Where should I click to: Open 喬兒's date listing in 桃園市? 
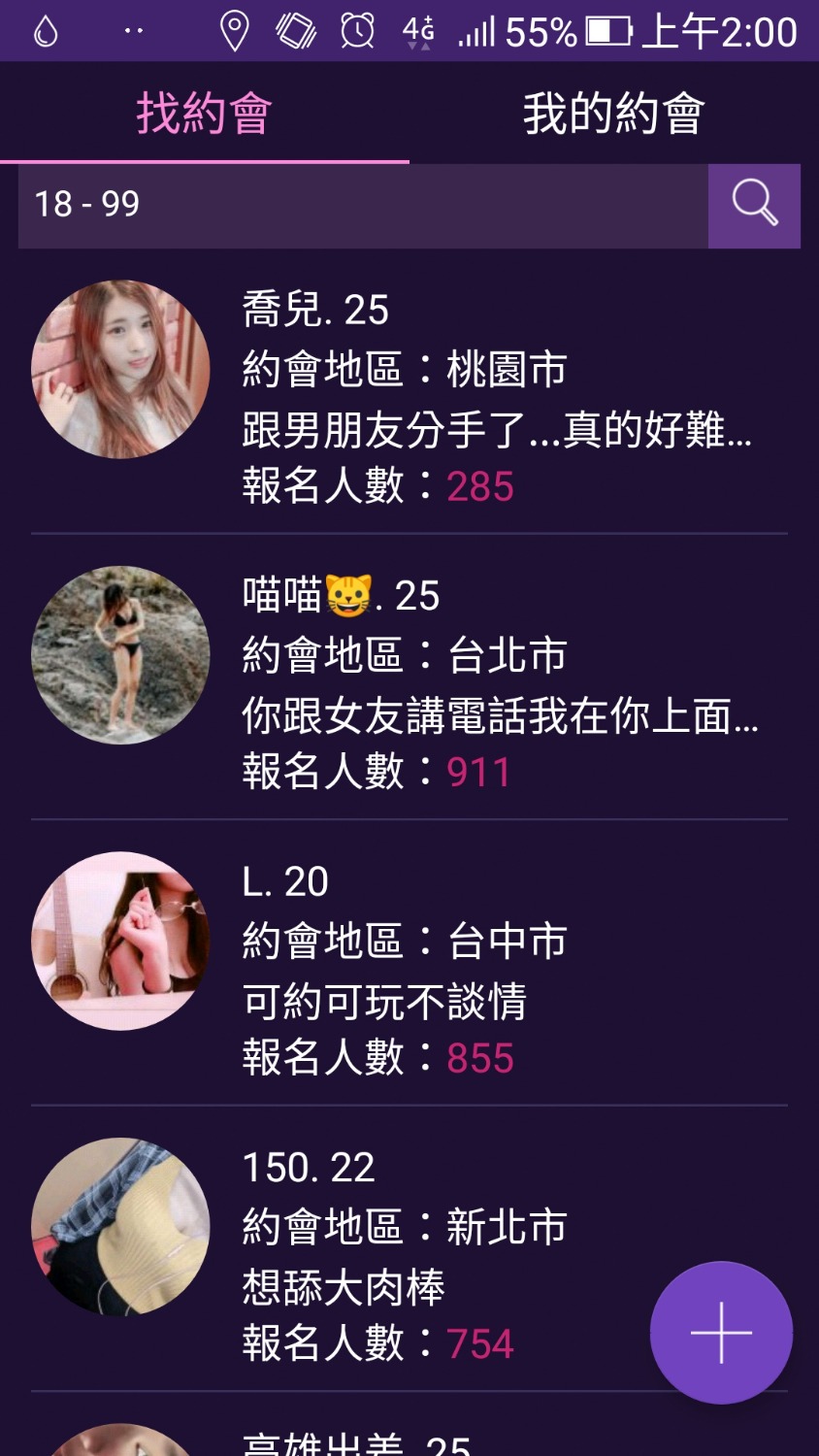408,397
